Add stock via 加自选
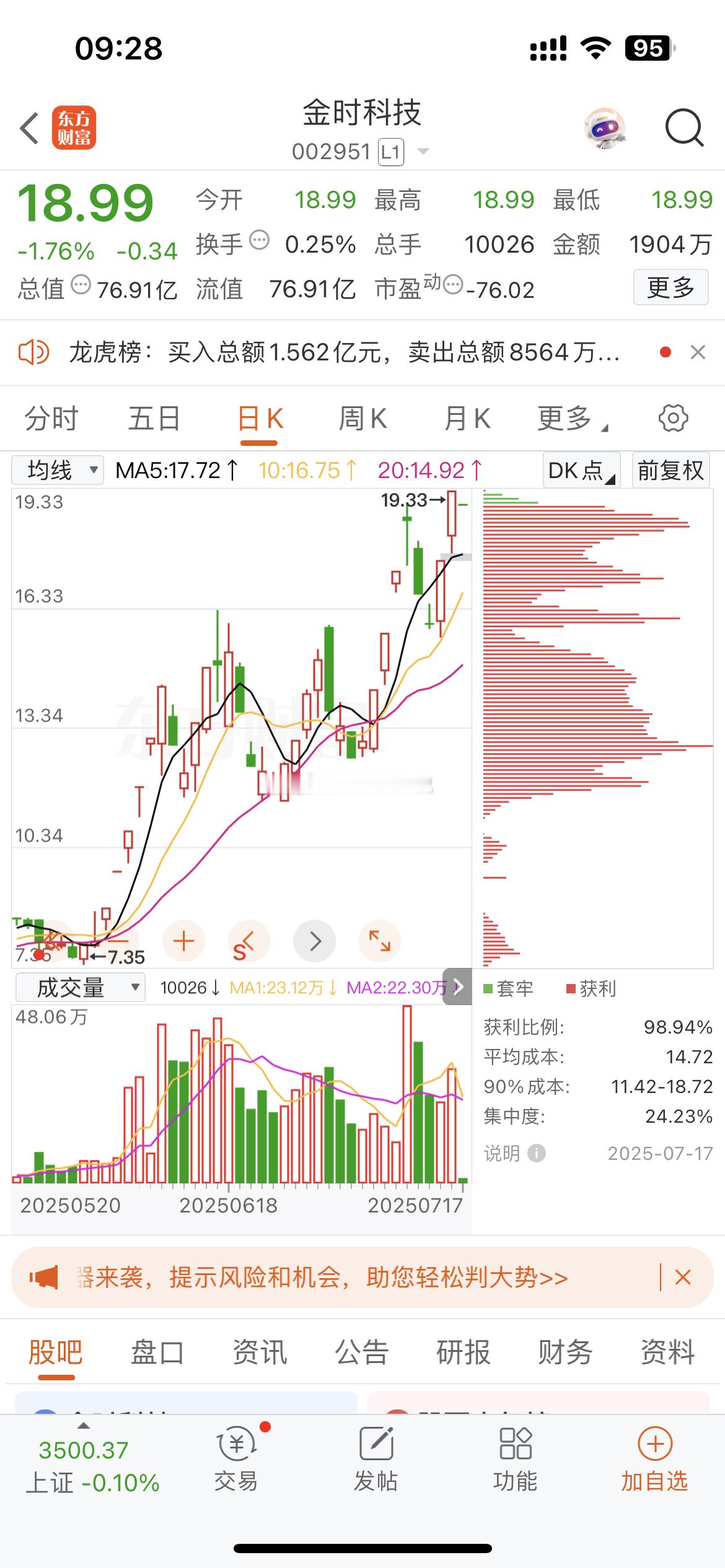The width and height of the screenshot is (725, 1568). 654,1459
